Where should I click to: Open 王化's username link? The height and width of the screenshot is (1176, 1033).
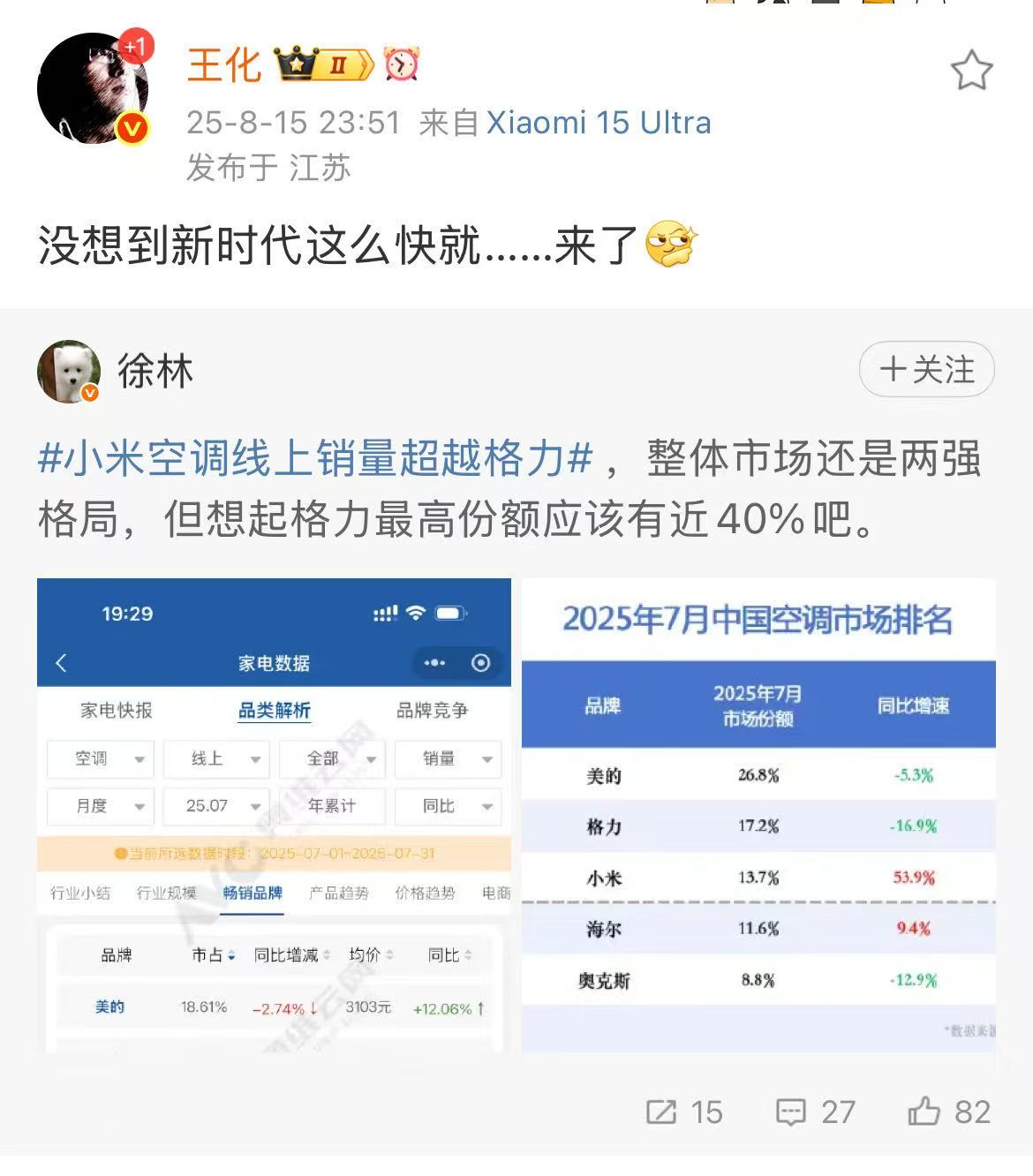tap(224, 66)
